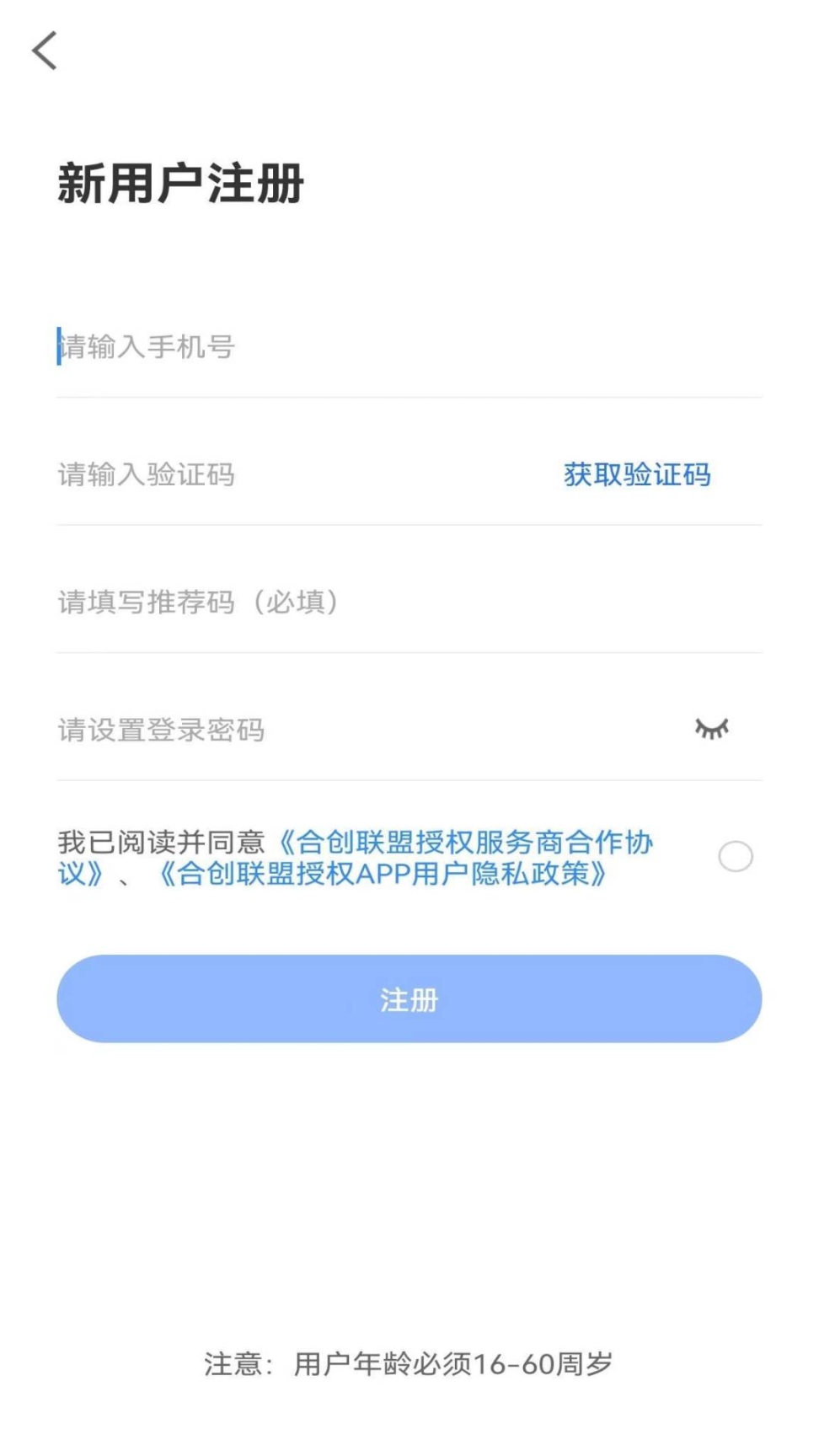Request a code via 获取验证码
This screenshot has width=819, height=1456.
click(637, 474)
